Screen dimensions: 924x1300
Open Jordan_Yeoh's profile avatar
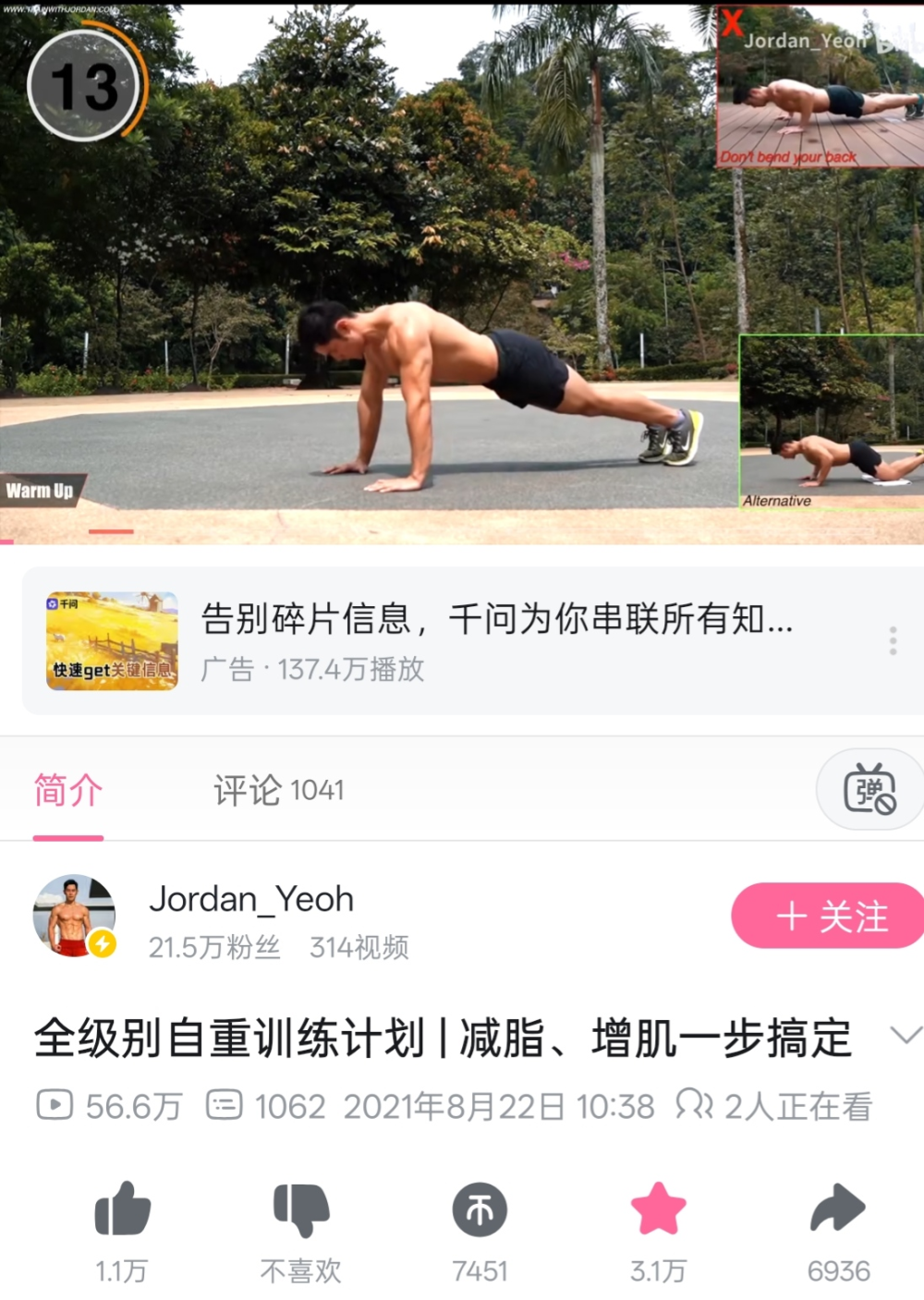pyautogui.click(x=74, y=916)
